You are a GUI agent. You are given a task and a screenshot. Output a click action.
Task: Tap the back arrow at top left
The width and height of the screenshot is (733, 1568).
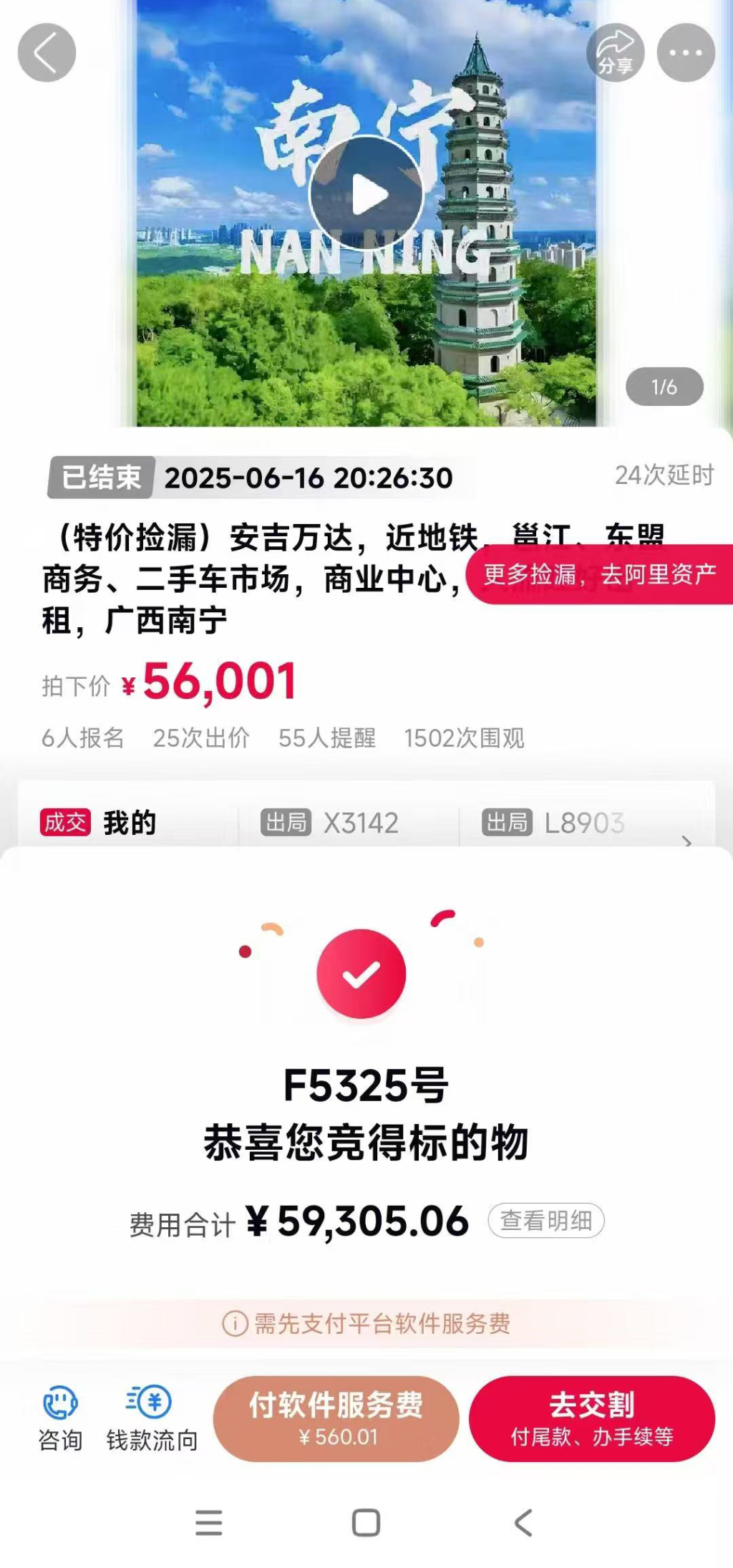pos(47,52)
